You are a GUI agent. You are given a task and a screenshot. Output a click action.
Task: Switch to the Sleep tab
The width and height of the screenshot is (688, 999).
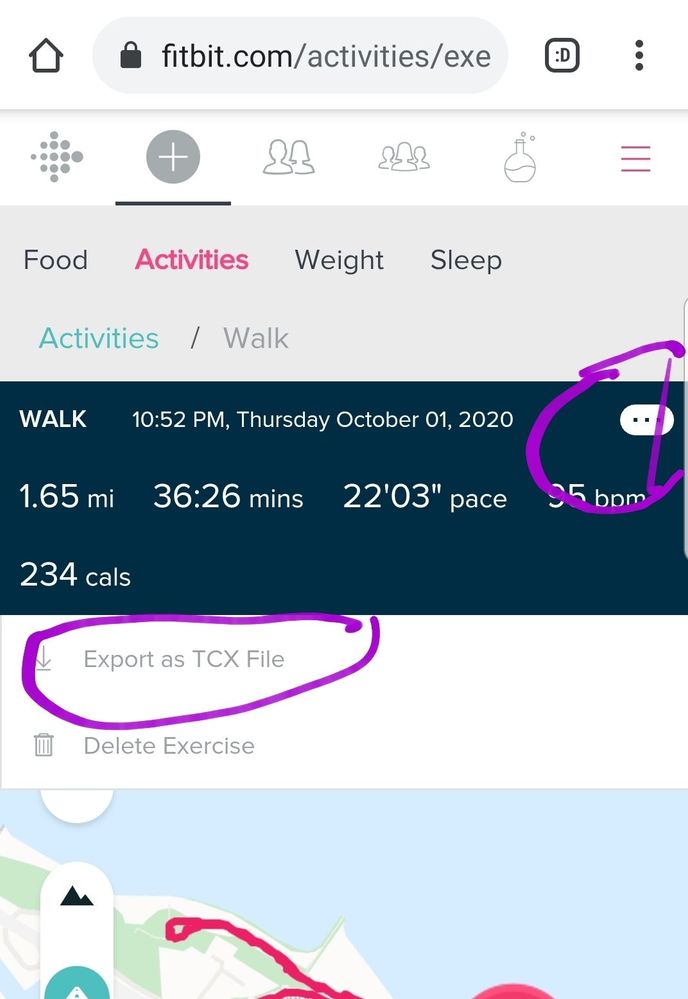[x=466, y=260]
